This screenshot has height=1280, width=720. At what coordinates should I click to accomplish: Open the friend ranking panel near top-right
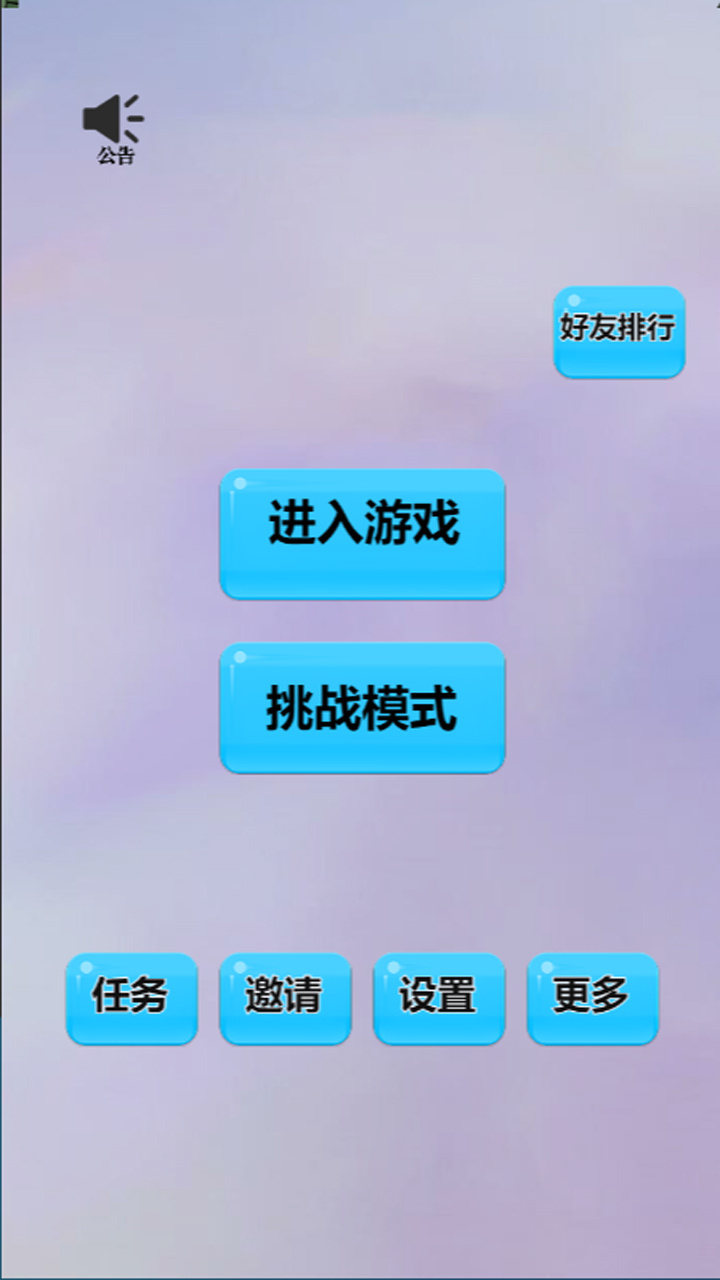click(x=618, y=330)
